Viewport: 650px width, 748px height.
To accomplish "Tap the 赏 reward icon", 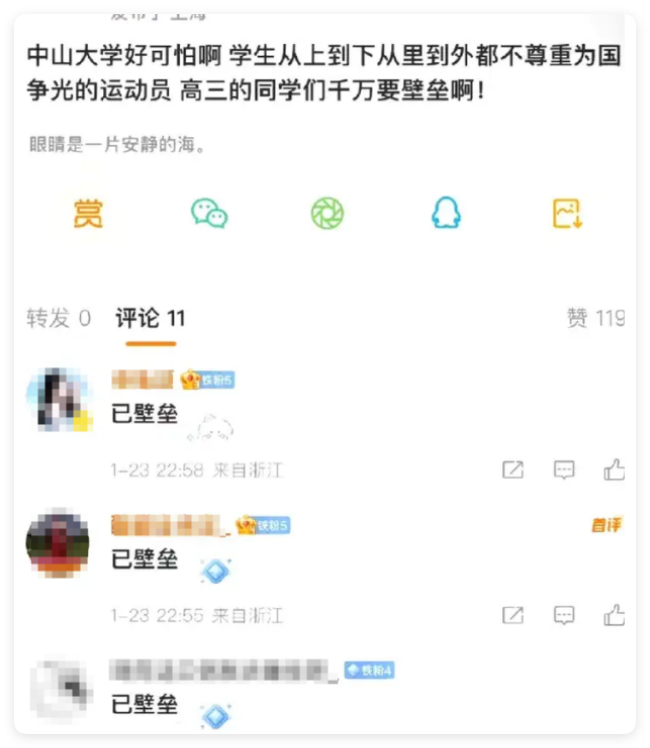I will coord(88,213).
